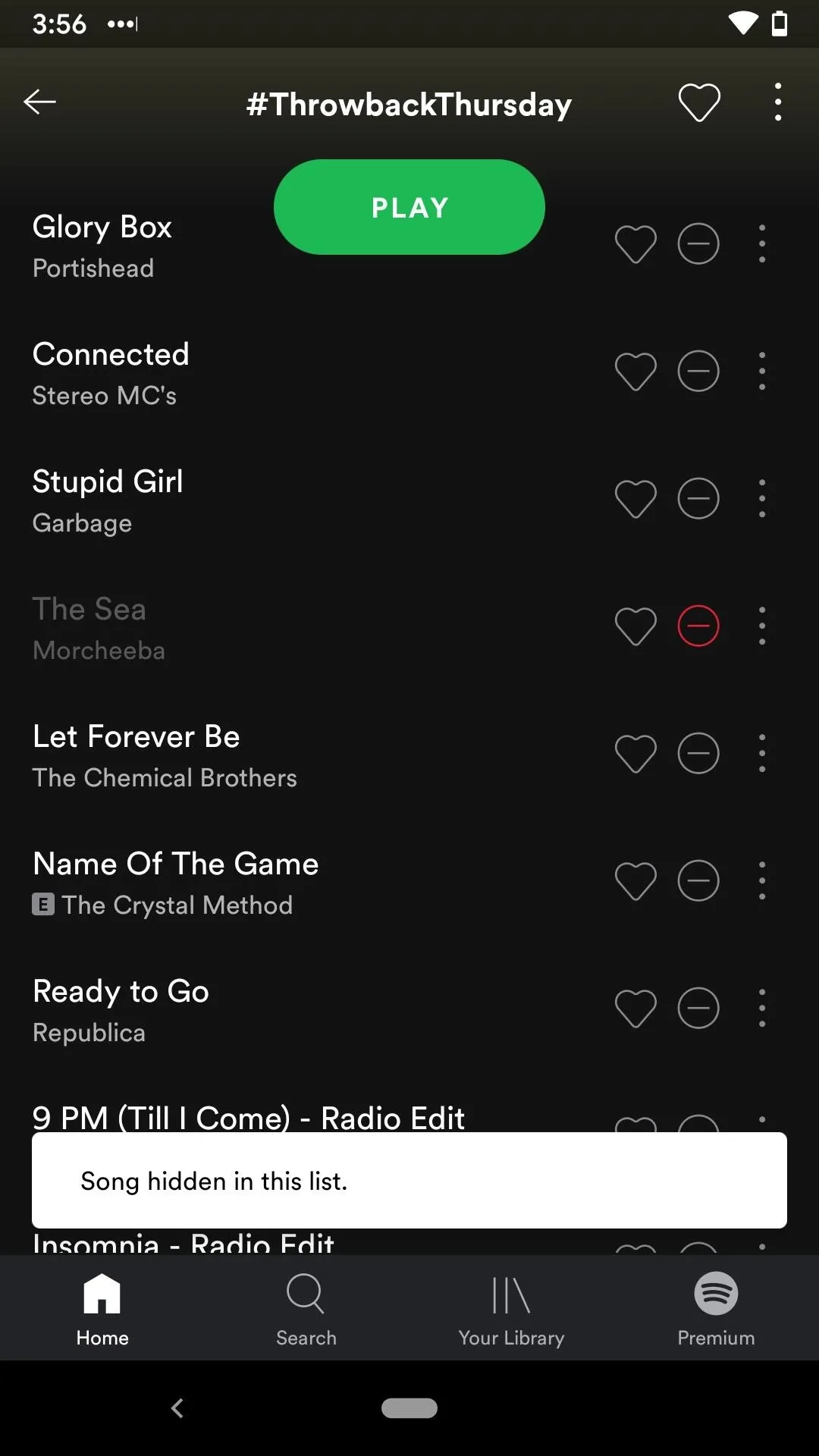
Task: Tap the system back button in the navigation bar
Action: (177, 1408)
